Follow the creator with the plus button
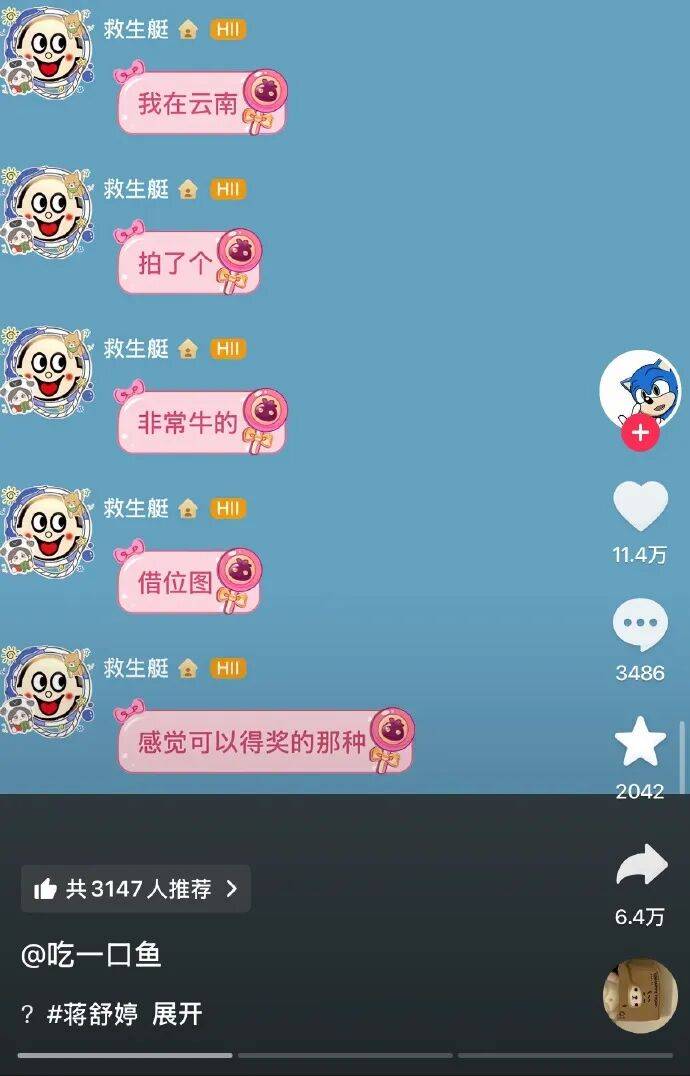 click(640, 434)
